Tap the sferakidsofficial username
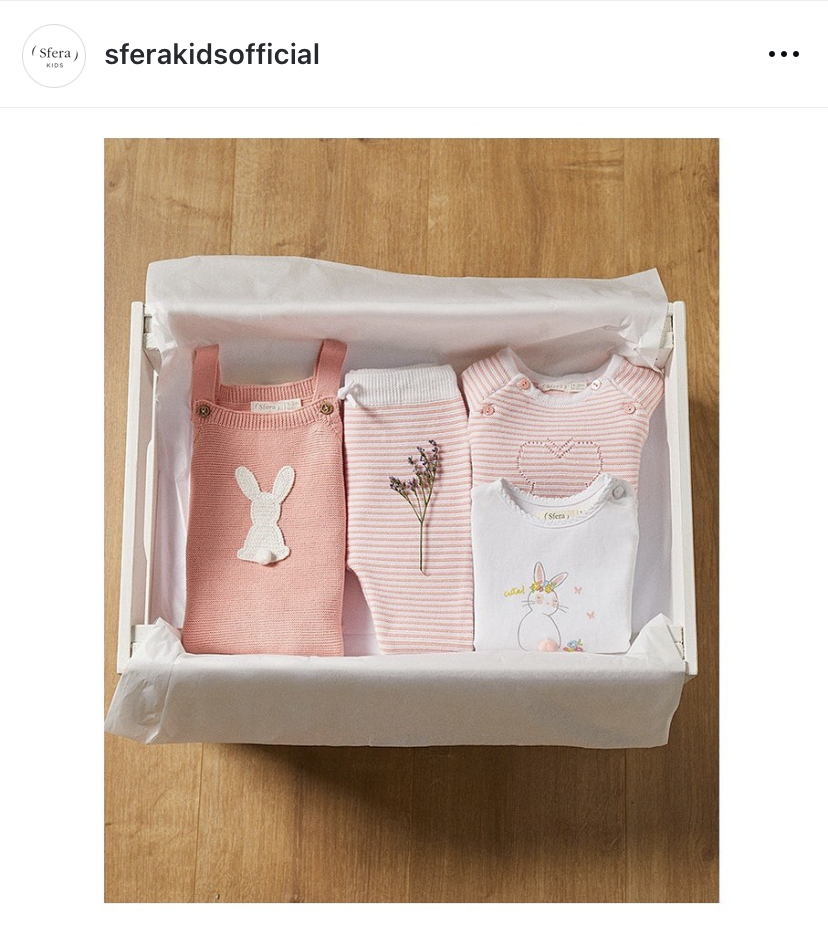The image size is (828, 940). pos(212,55)
